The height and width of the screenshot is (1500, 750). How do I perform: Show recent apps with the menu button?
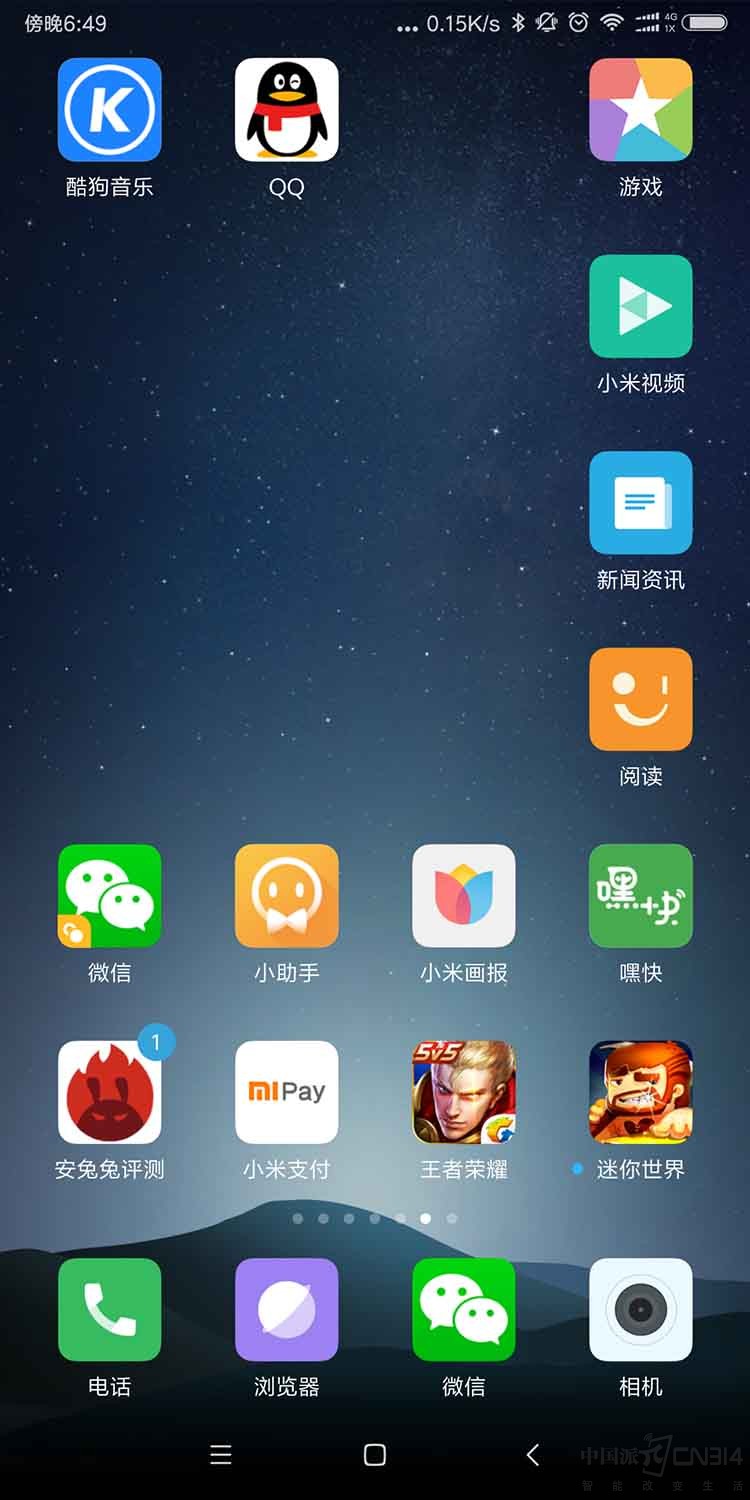click(x=221, y=1455)
